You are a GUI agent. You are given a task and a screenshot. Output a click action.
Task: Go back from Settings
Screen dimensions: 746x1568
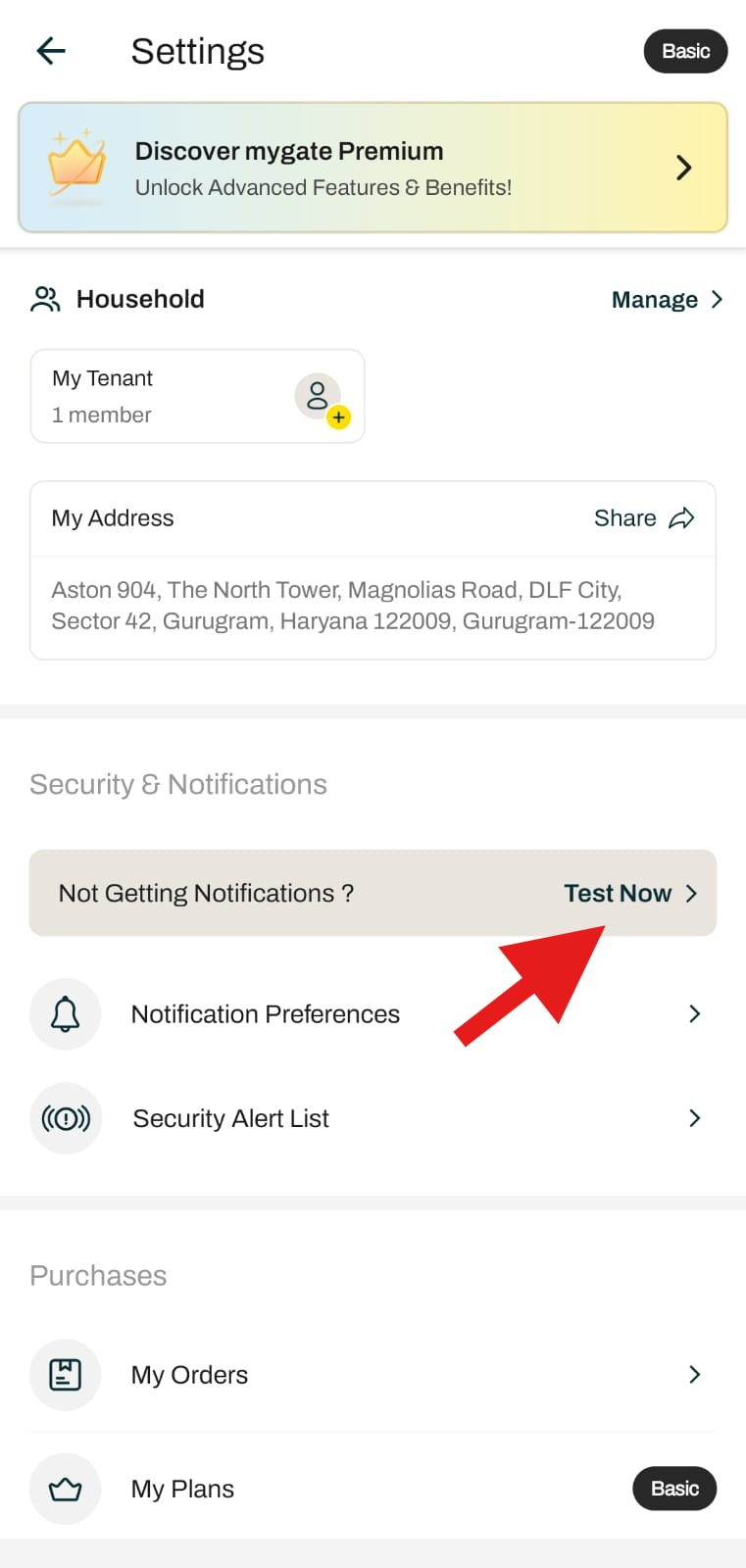click(x=51, y=51)
